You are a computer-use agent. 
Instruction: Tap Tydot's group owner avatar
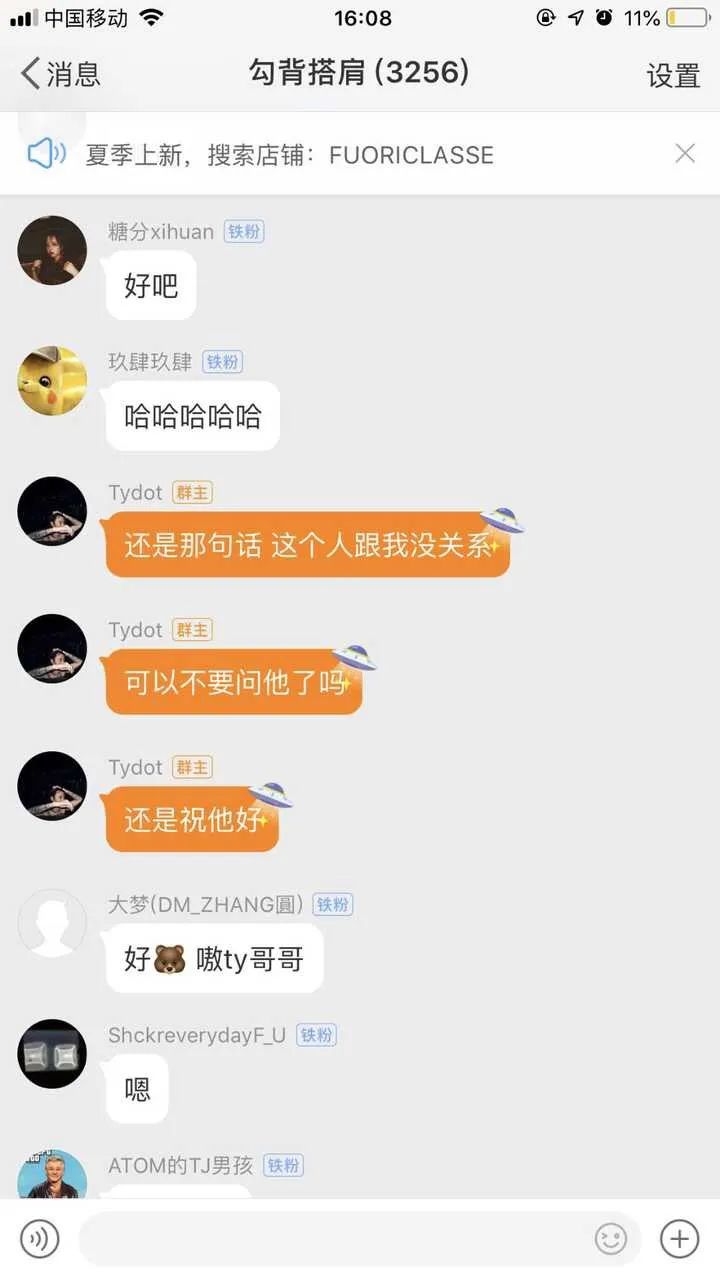click(x=52, y=510)
